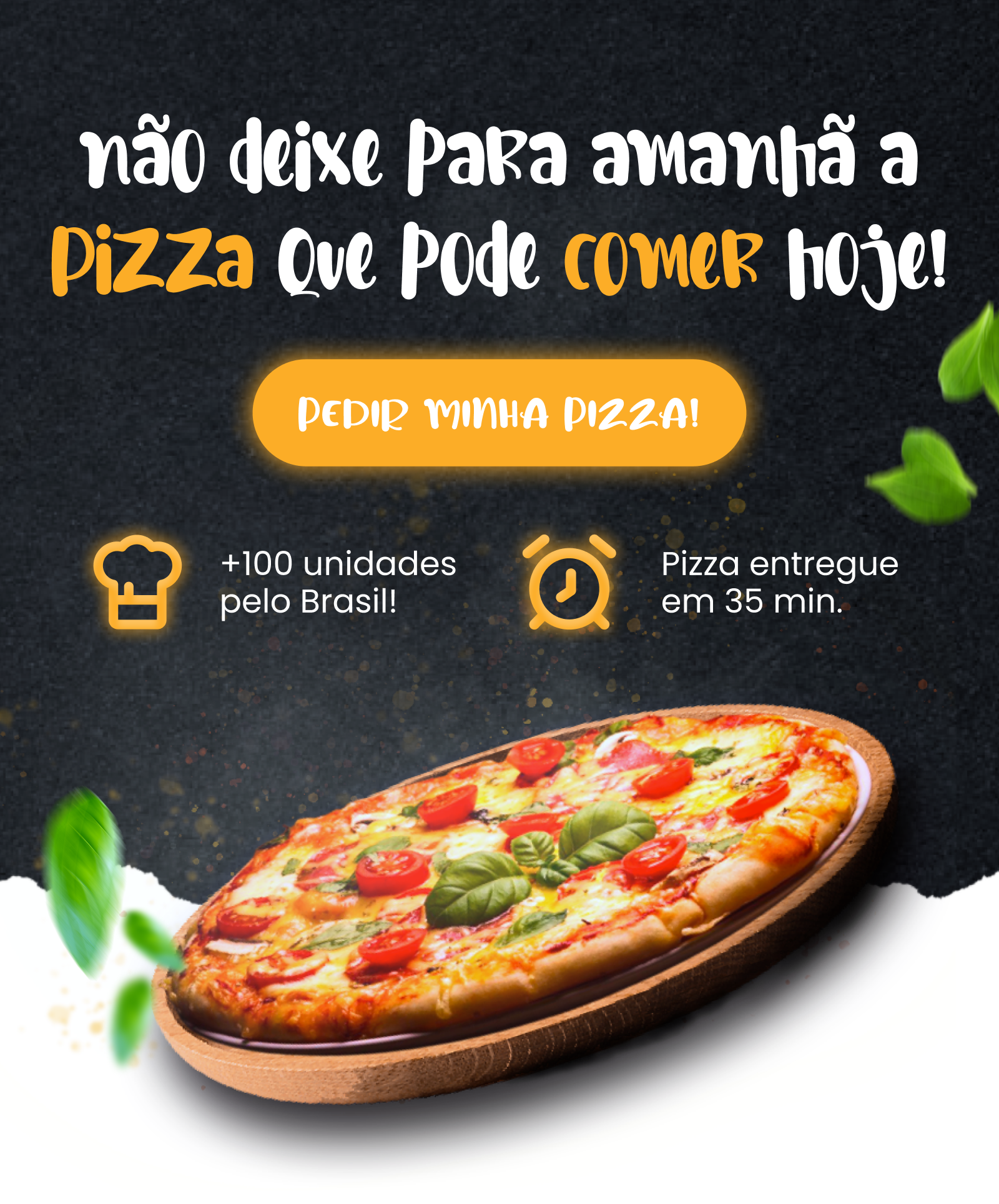This screenshot has width=999, height=1204.
Task: Tap the Pedir Minha Pizza button
Action: [x=499, y=413]
